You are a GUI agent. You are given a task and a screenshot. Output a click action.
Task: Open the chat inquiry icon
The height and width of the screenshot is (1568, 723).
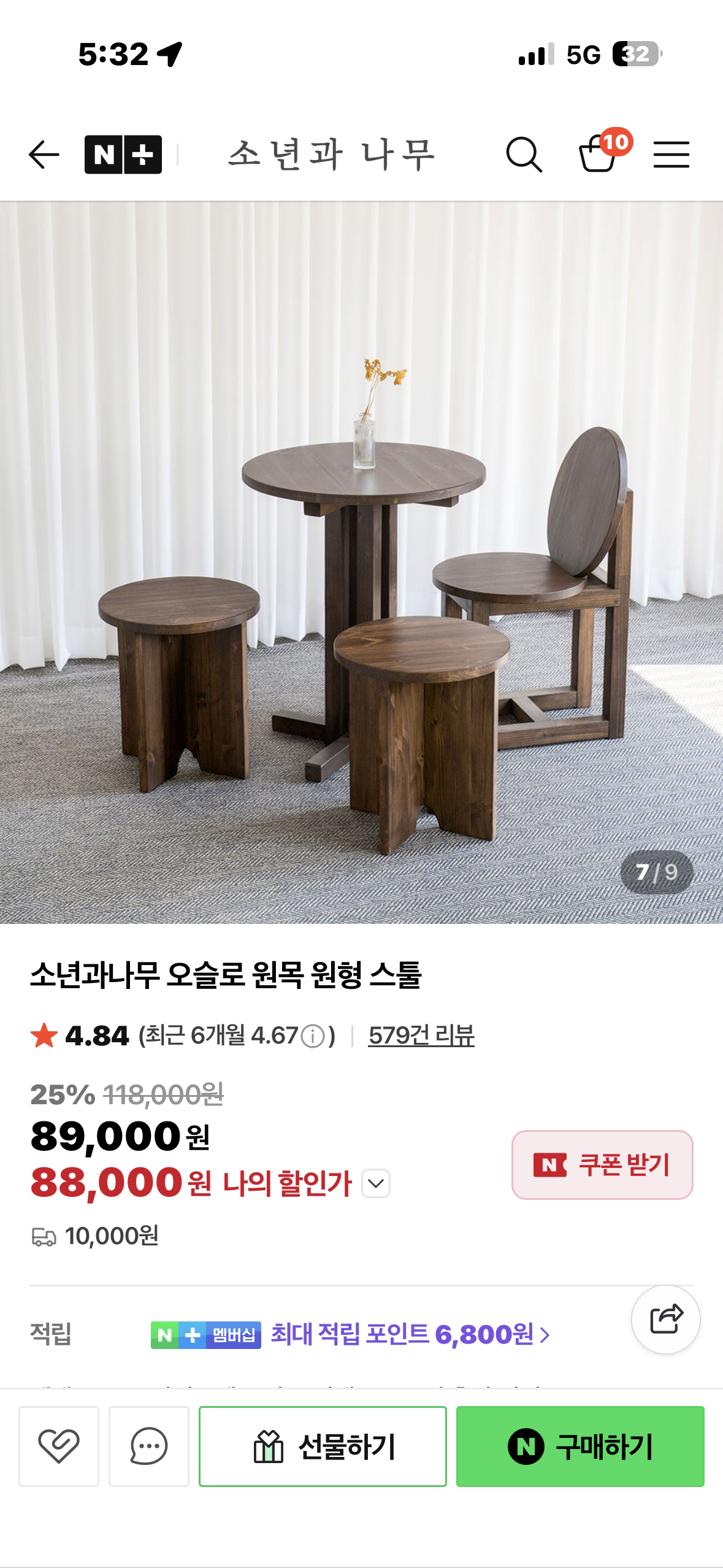(149, 1446)
